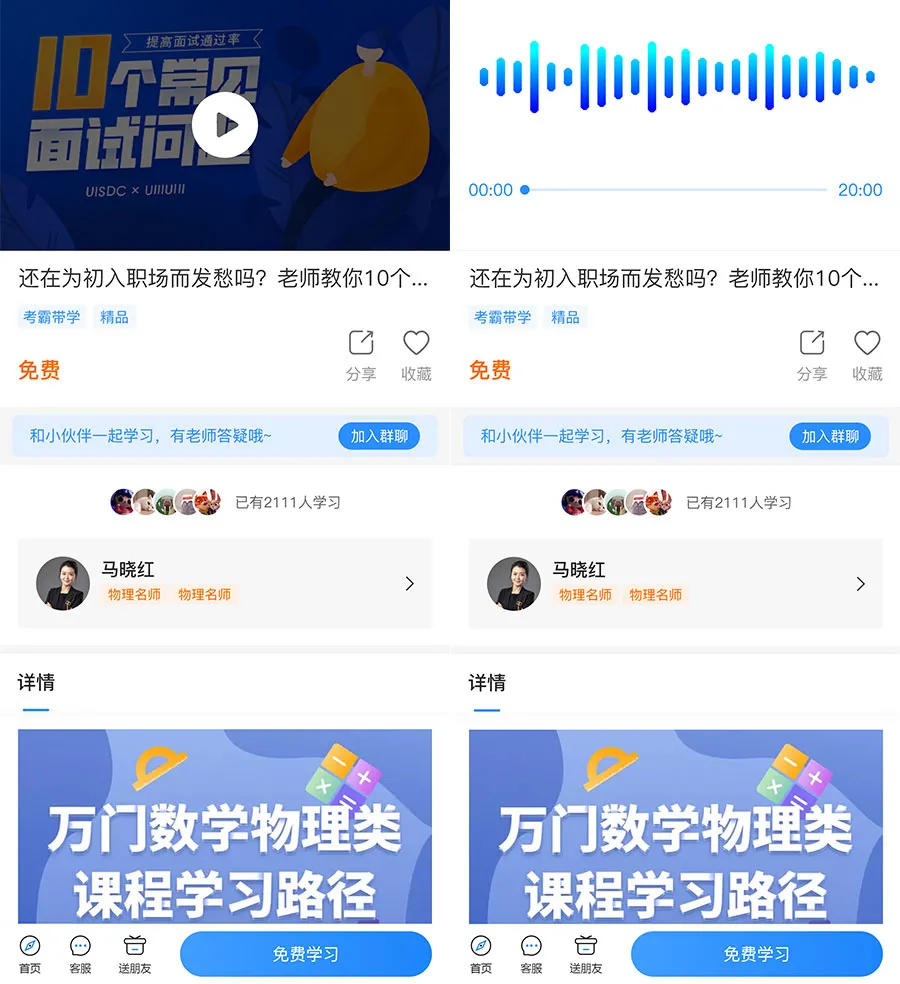
Task: Tap 免费学习 on the video screen
Action: pyautogui.click(x=306, y=954)
